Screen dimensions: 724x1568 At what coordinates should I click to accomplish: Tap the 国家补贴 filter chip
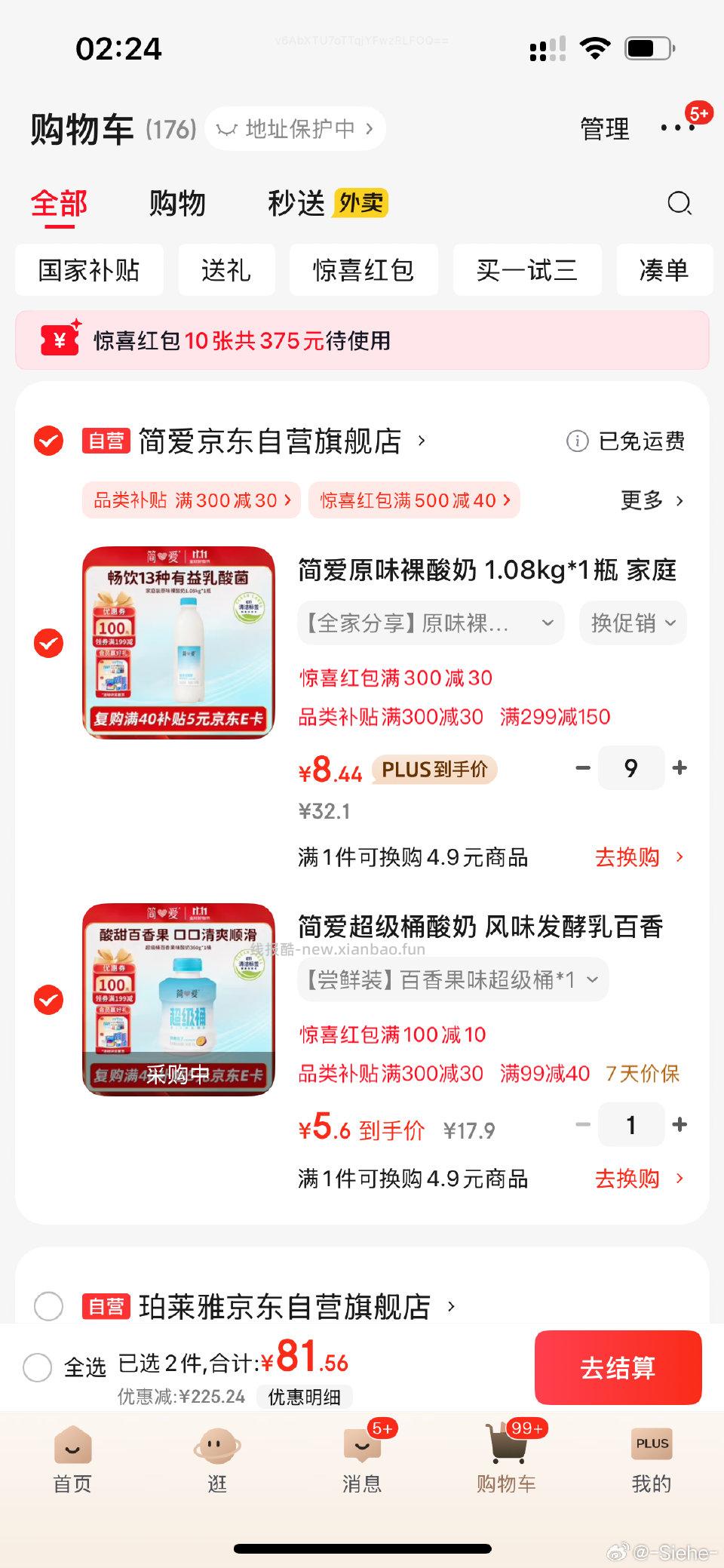88,269
